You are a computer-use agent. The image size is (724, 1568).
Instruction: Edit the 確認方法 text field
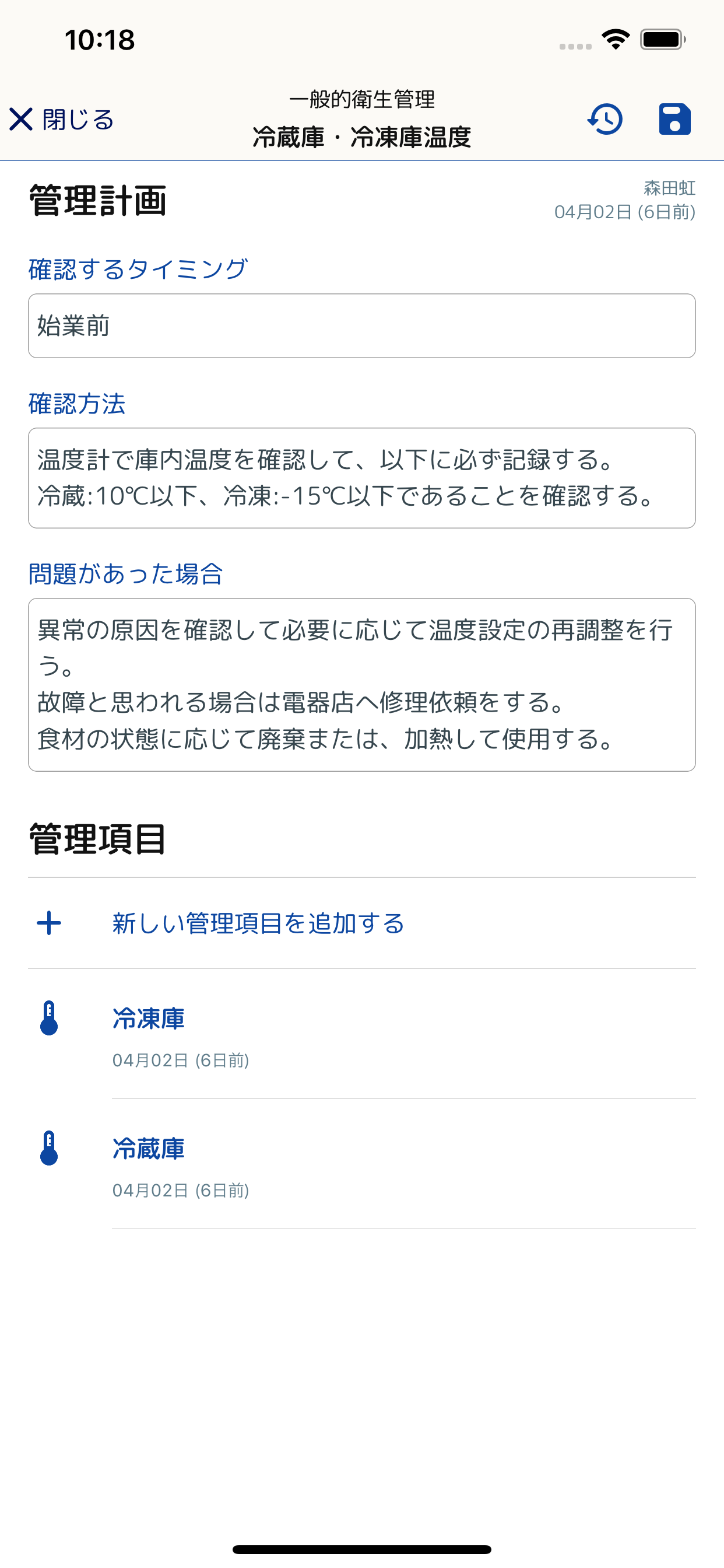(x=362, y=478)
